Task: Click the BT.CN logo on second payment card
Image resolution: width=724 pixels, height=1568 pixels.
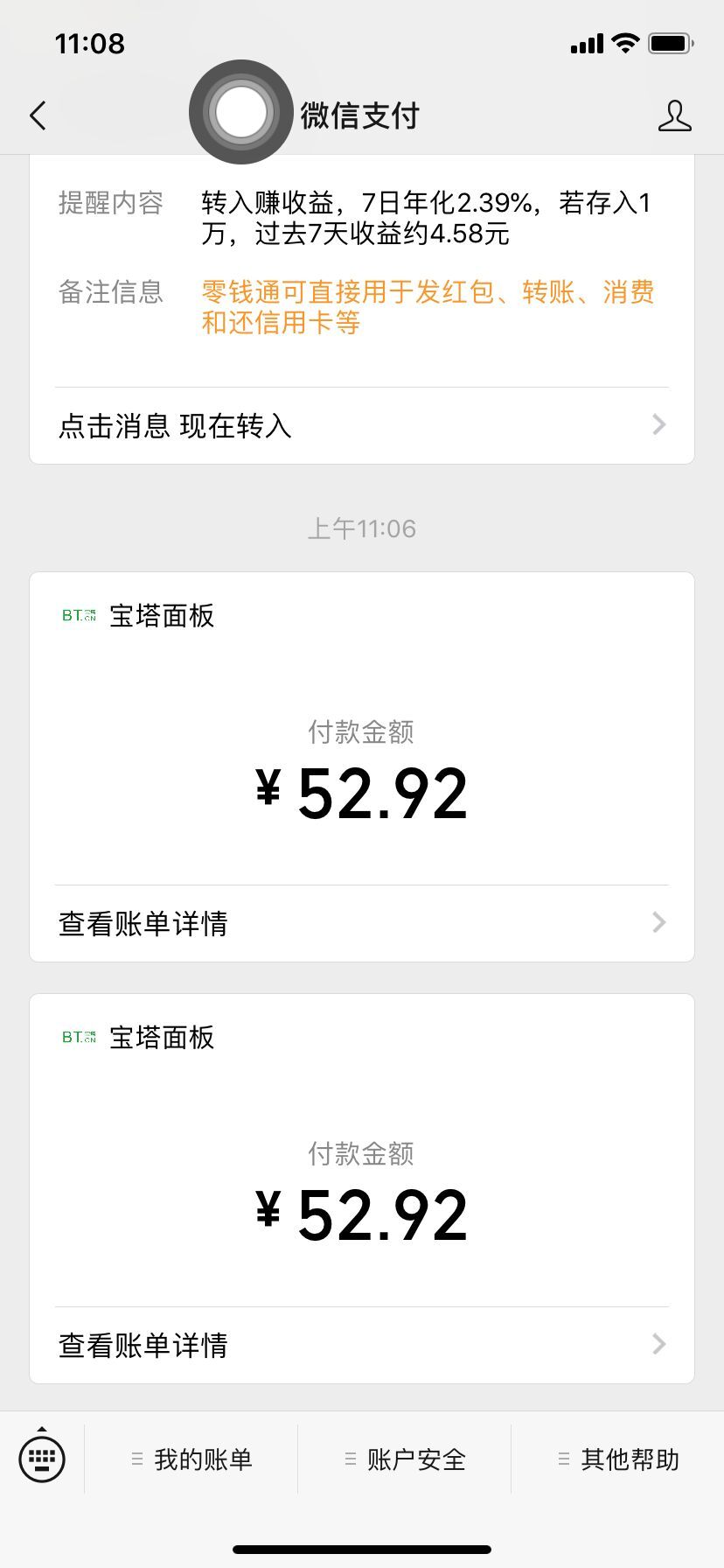Action: point(77,1039)
